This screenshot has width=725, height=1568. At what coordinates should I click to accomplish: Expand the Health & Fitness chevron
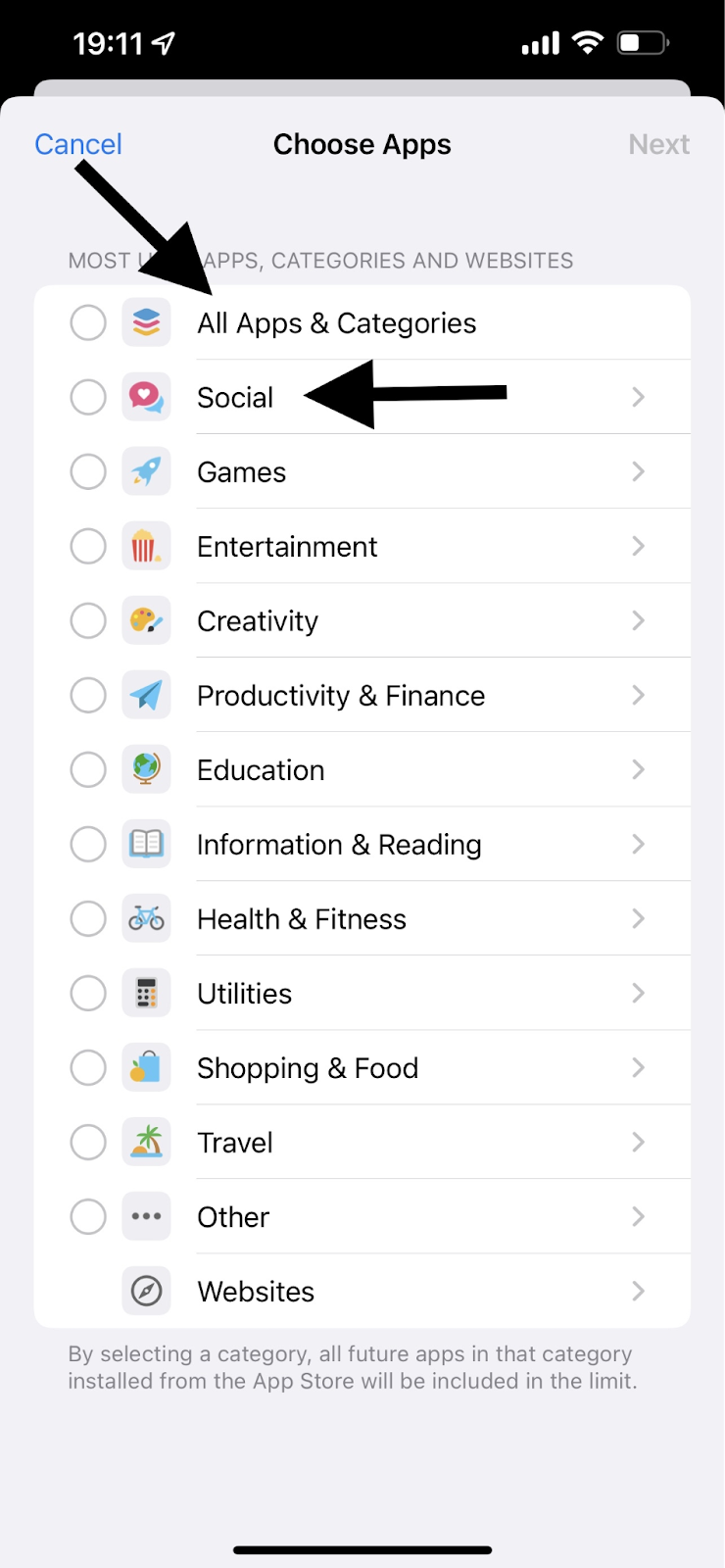638,918
